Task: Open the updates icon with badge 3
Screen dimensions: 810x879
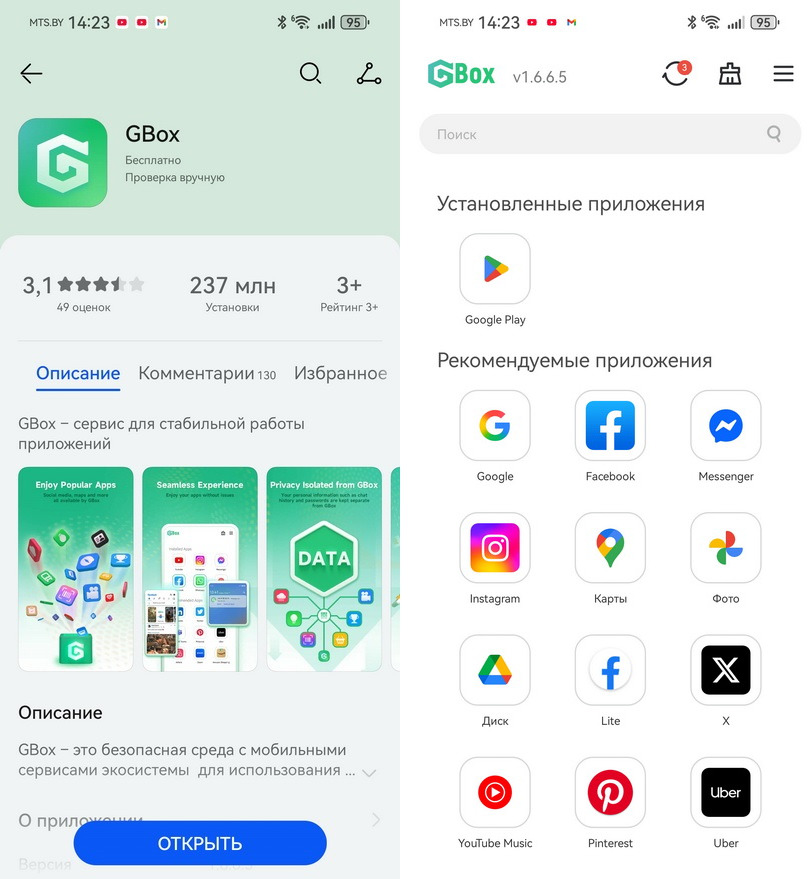Action: [x=676, y=75]
